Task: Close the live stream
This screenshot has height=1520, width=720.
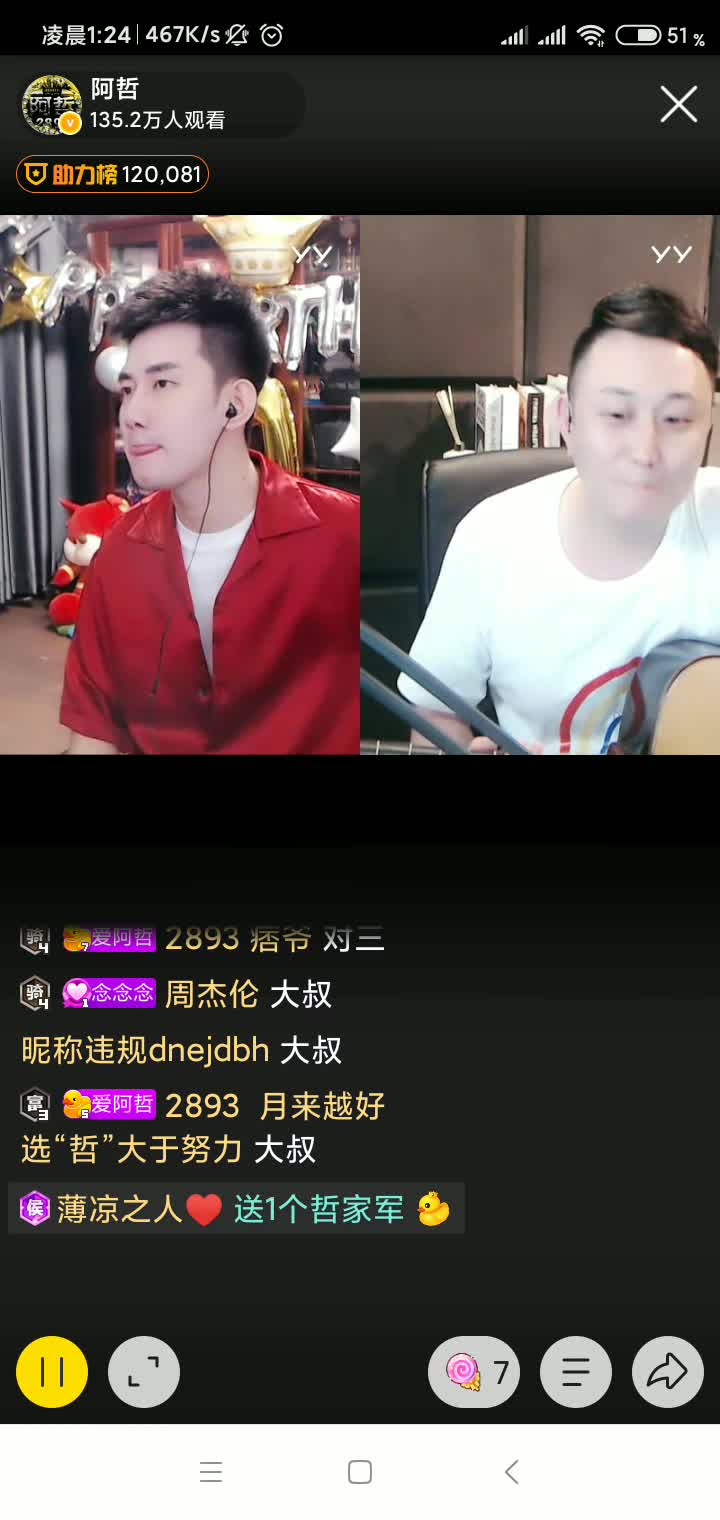Action: (678, 104)
